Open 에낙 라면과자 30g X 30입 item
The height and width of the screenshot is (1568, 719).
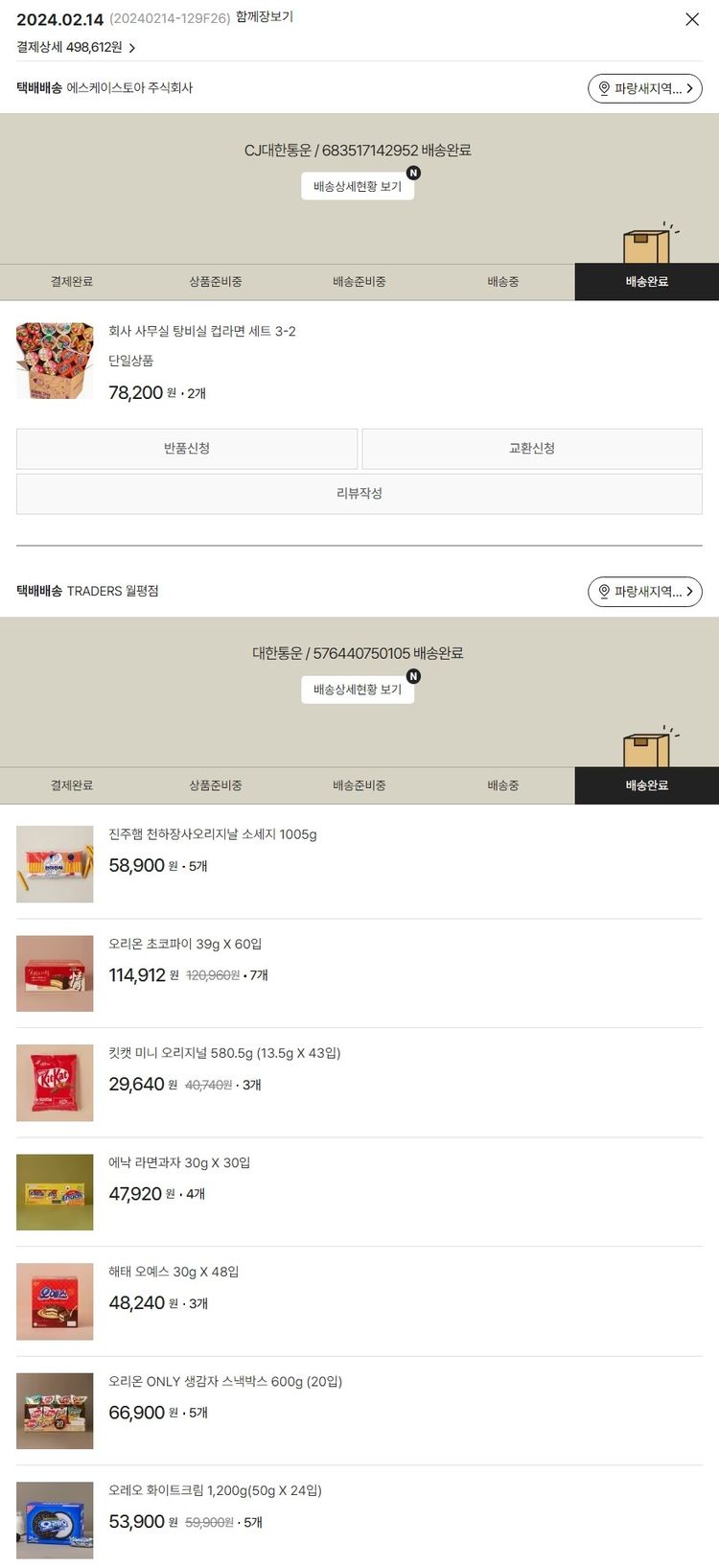click(179, 1162)
